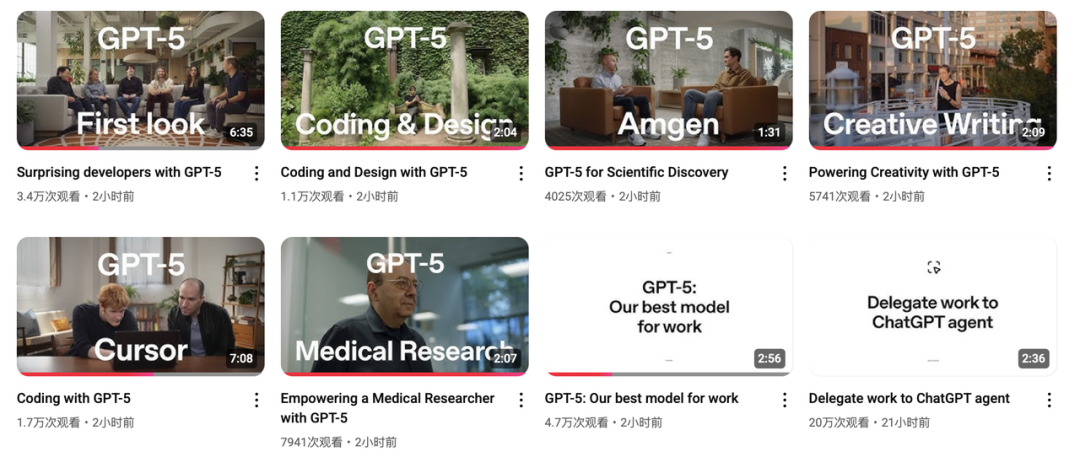
Task: Open the 'Delegate work to ChatGPT agent' video
Action: [x=932, y=306]
